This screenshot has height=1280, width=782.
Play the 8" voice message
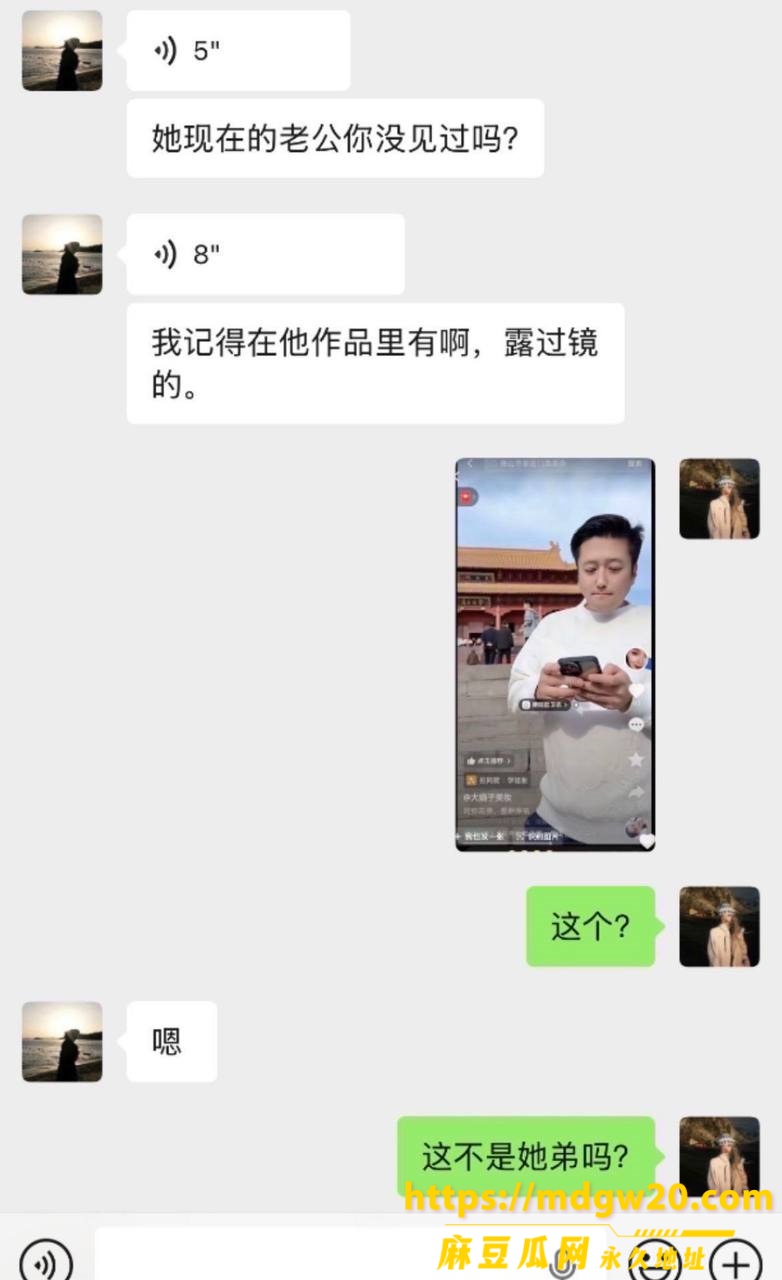pos(265,254)
